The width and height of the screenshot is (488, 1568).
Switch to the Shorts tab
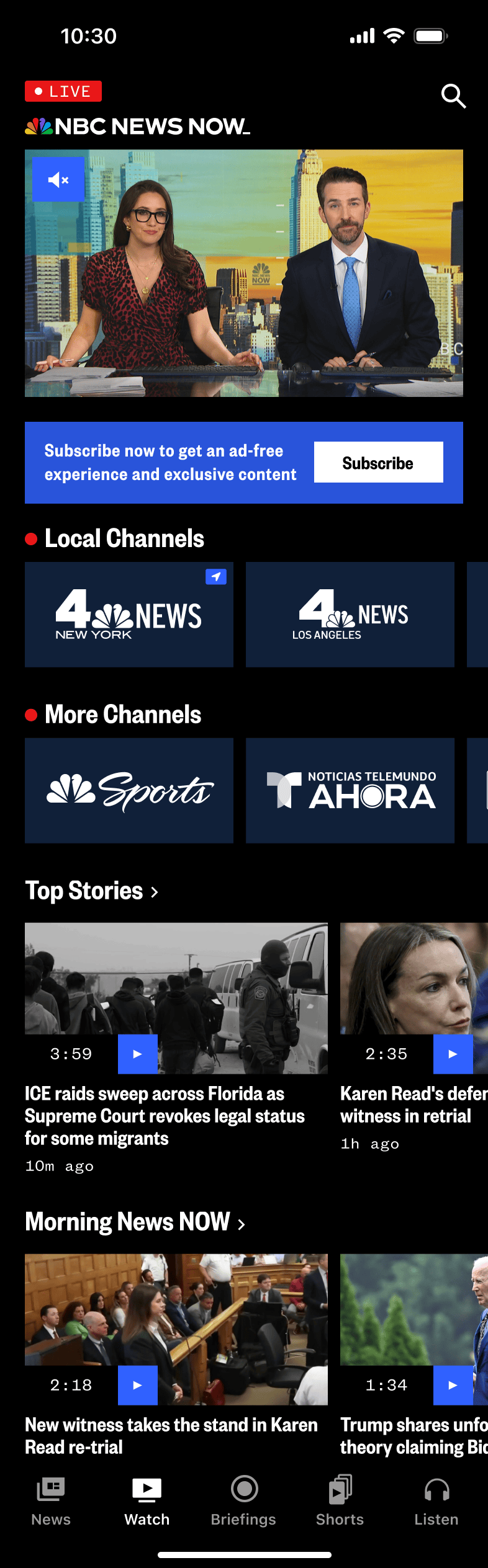pyautogui.click(x=340, y=1501)
